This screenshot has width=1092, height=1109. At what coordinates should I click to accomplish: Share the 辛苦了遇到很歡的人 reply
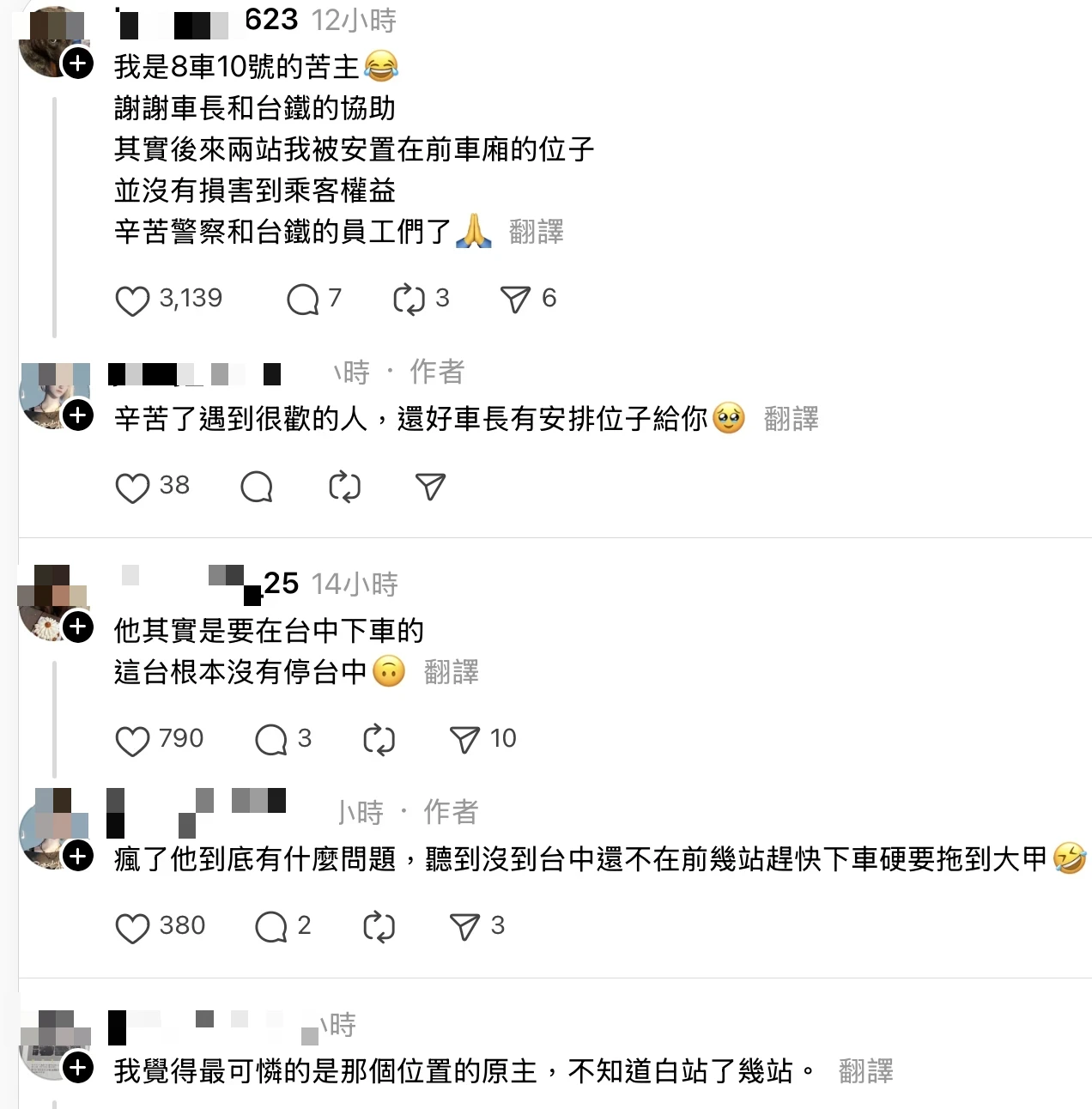[430, 487]
